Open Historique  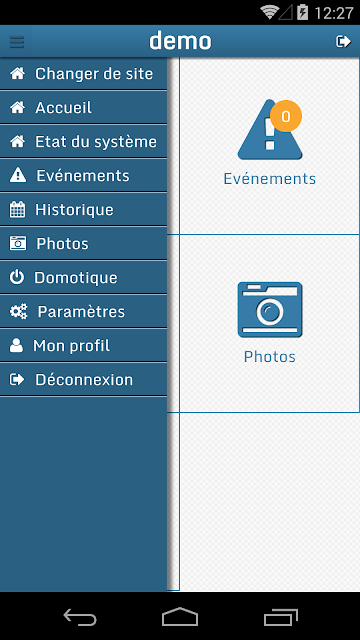(83, 210)
